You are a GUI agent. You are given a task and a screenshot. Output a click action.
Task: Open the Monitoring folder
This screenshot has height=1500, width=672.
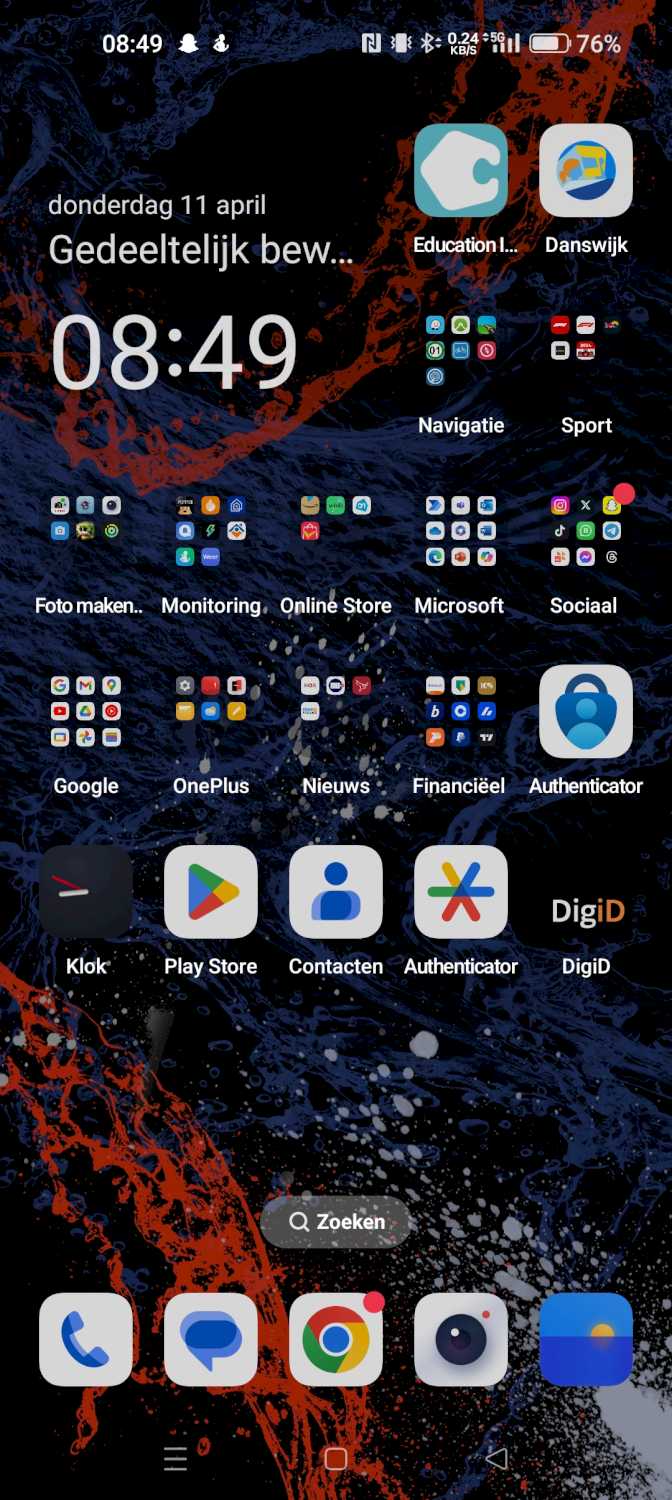(211, 531)
